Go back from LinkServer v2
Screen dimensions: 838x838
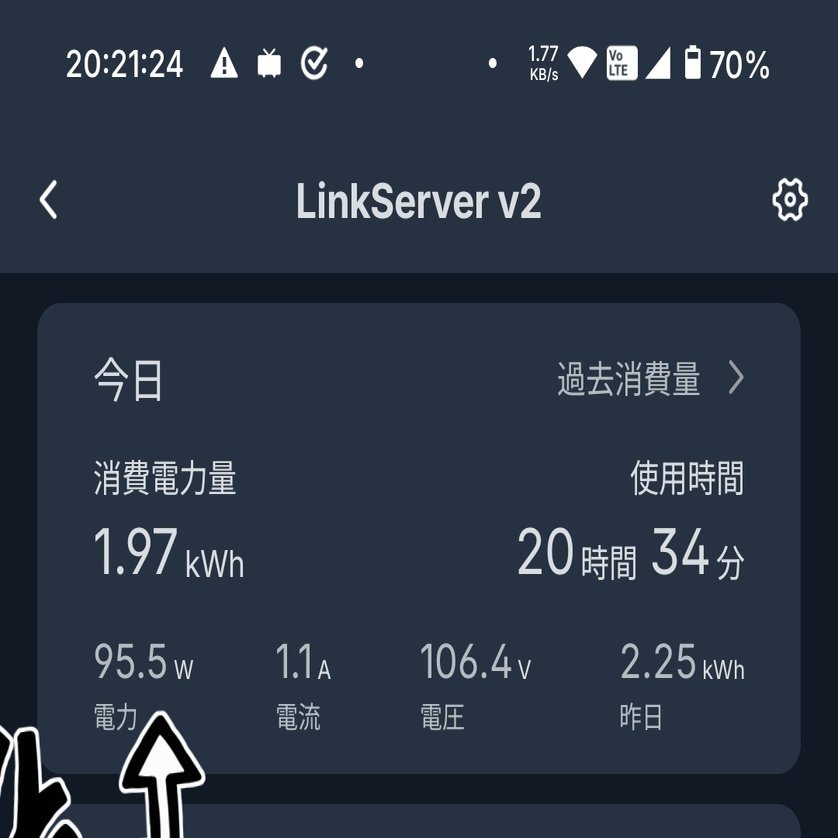48,200
